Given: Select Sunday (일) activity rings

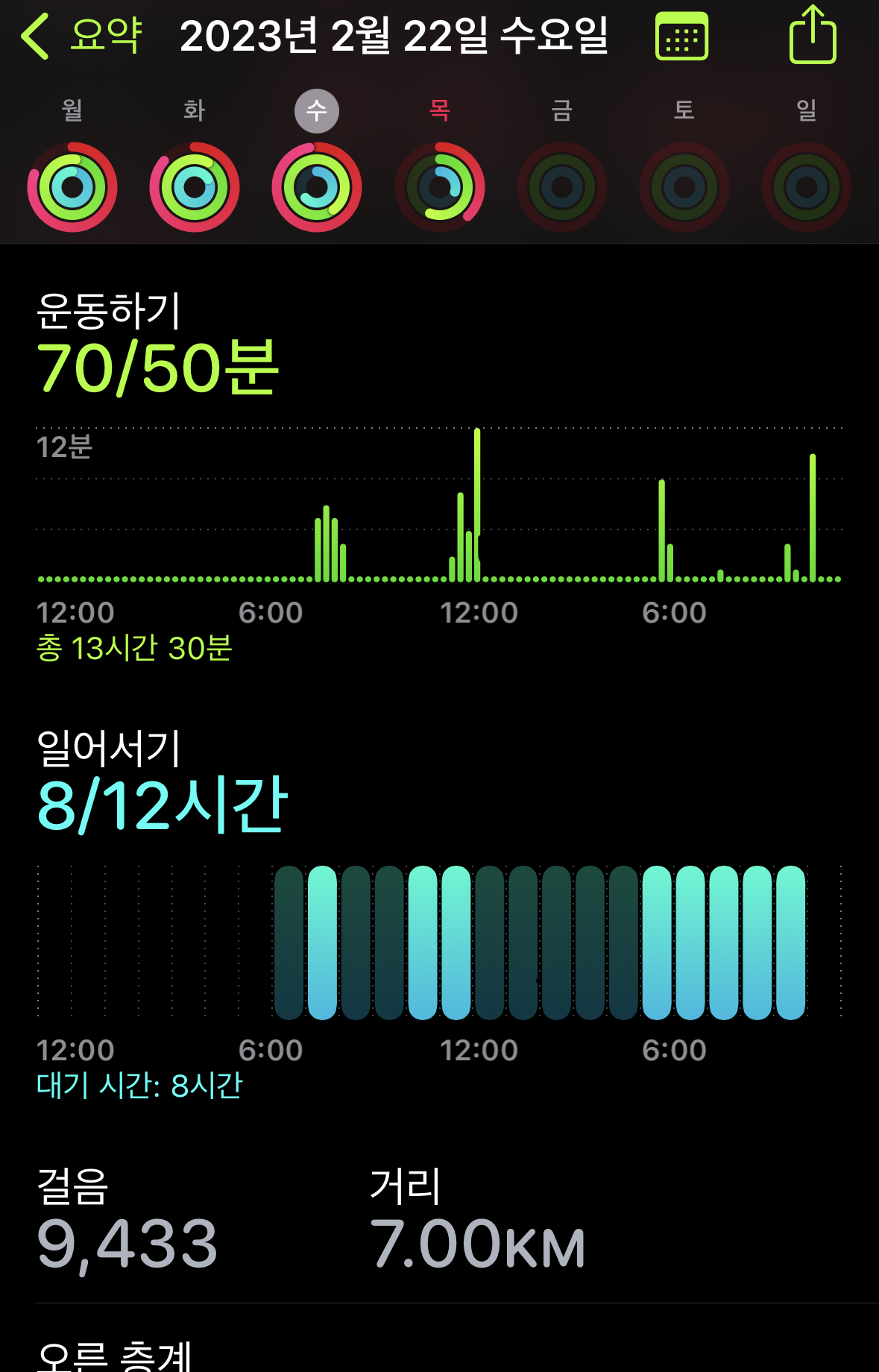Looking at the screenshot, I should pyautogui.click(x=807, y=186).
